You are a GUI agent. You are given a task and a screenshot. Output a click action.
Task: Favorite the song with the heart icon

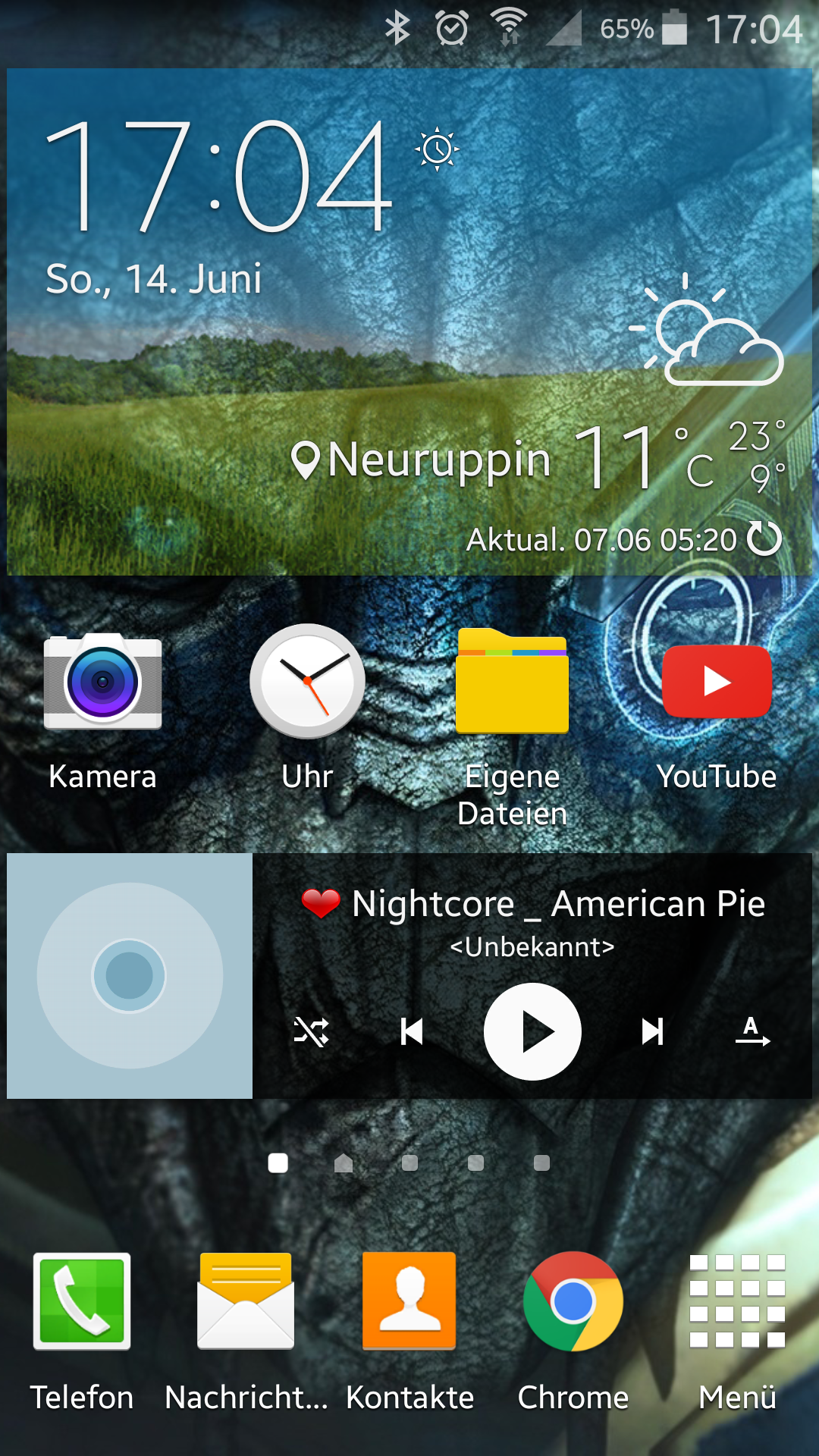321,903
